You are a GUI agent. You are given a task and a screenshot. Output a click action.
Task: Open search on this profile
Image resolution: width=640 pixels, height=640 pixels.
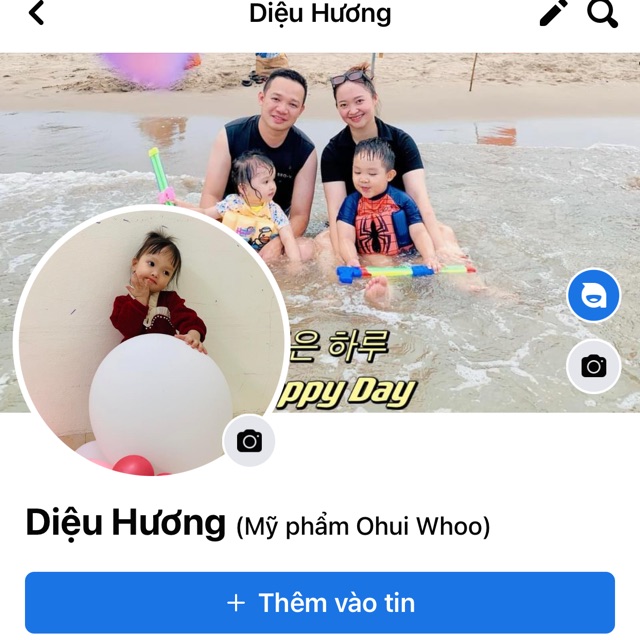602,14
